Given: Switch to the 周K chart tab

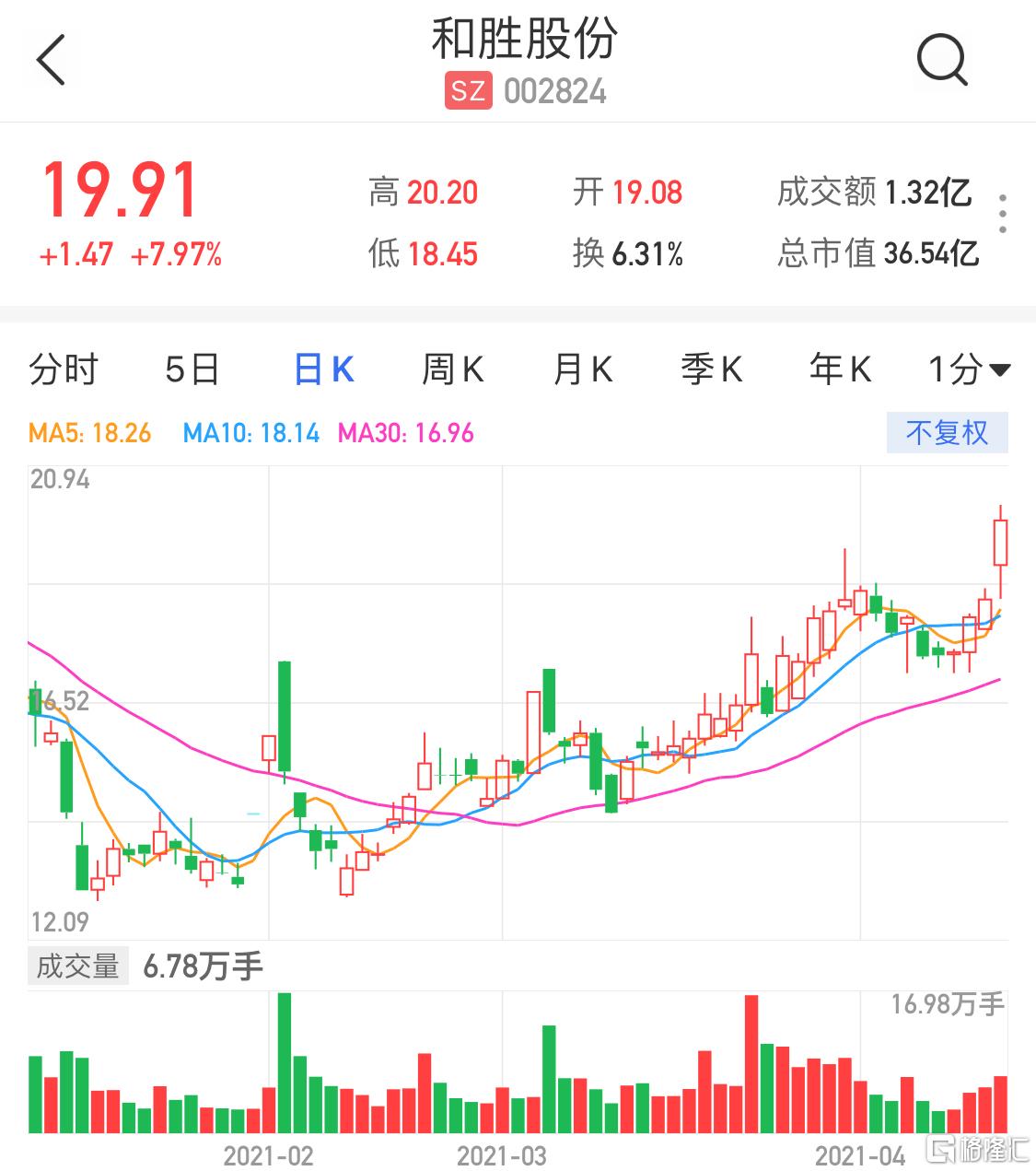Looking at the screenshot, I should (452, 370).
